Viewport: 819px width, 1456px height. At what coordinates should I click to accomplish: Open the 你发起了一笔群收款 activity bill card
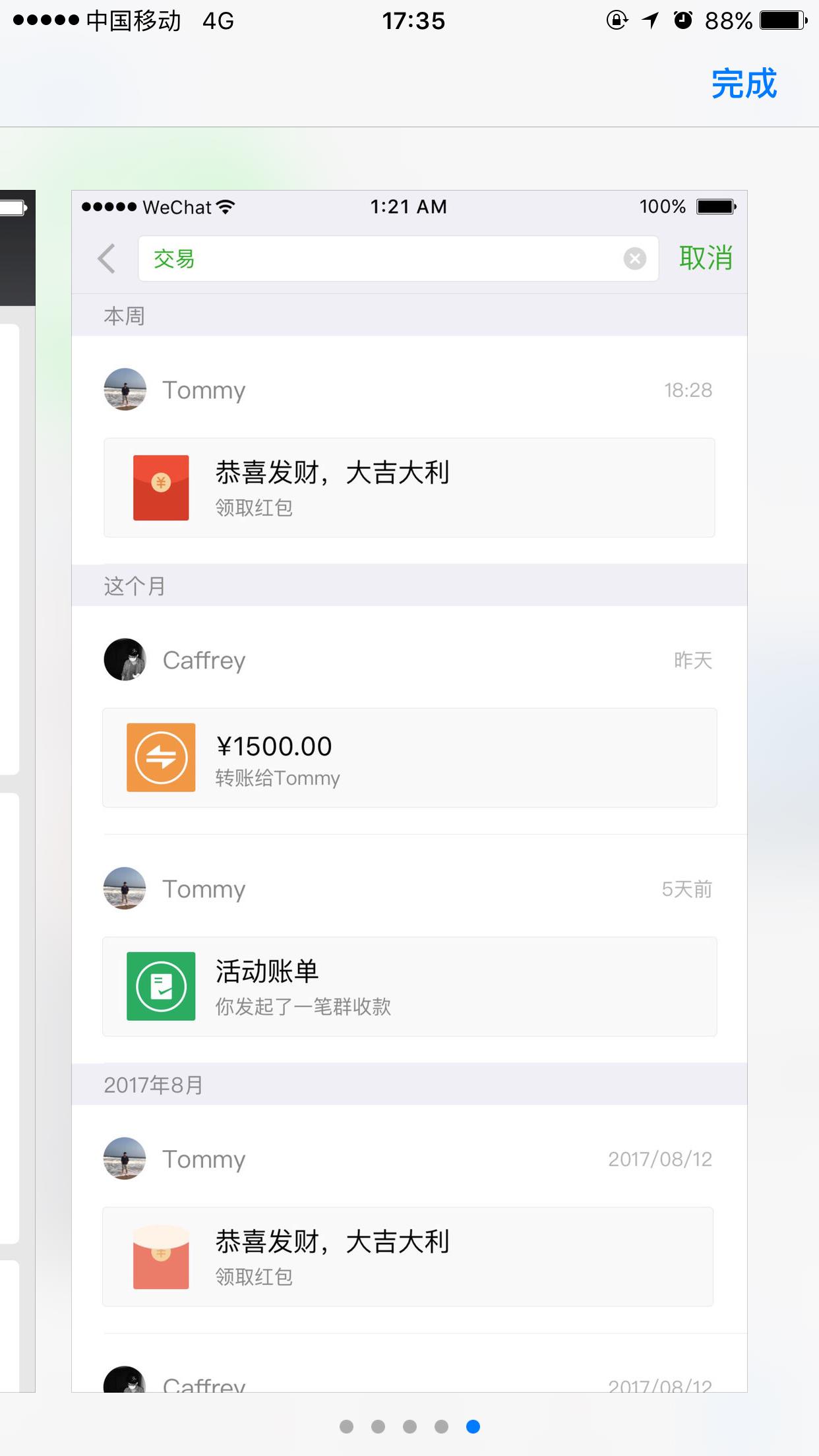[409, 986]
